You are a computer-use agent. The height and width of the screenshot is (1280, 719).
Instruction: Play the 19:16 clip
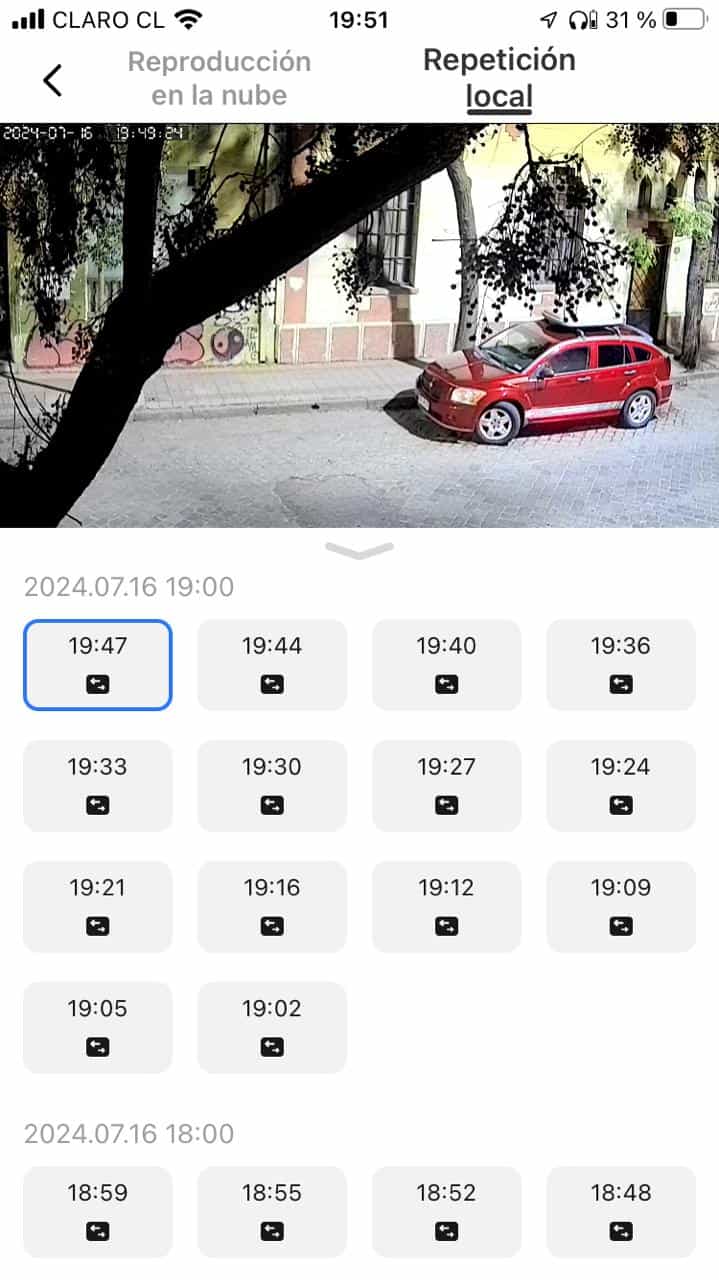click(272, 907)
